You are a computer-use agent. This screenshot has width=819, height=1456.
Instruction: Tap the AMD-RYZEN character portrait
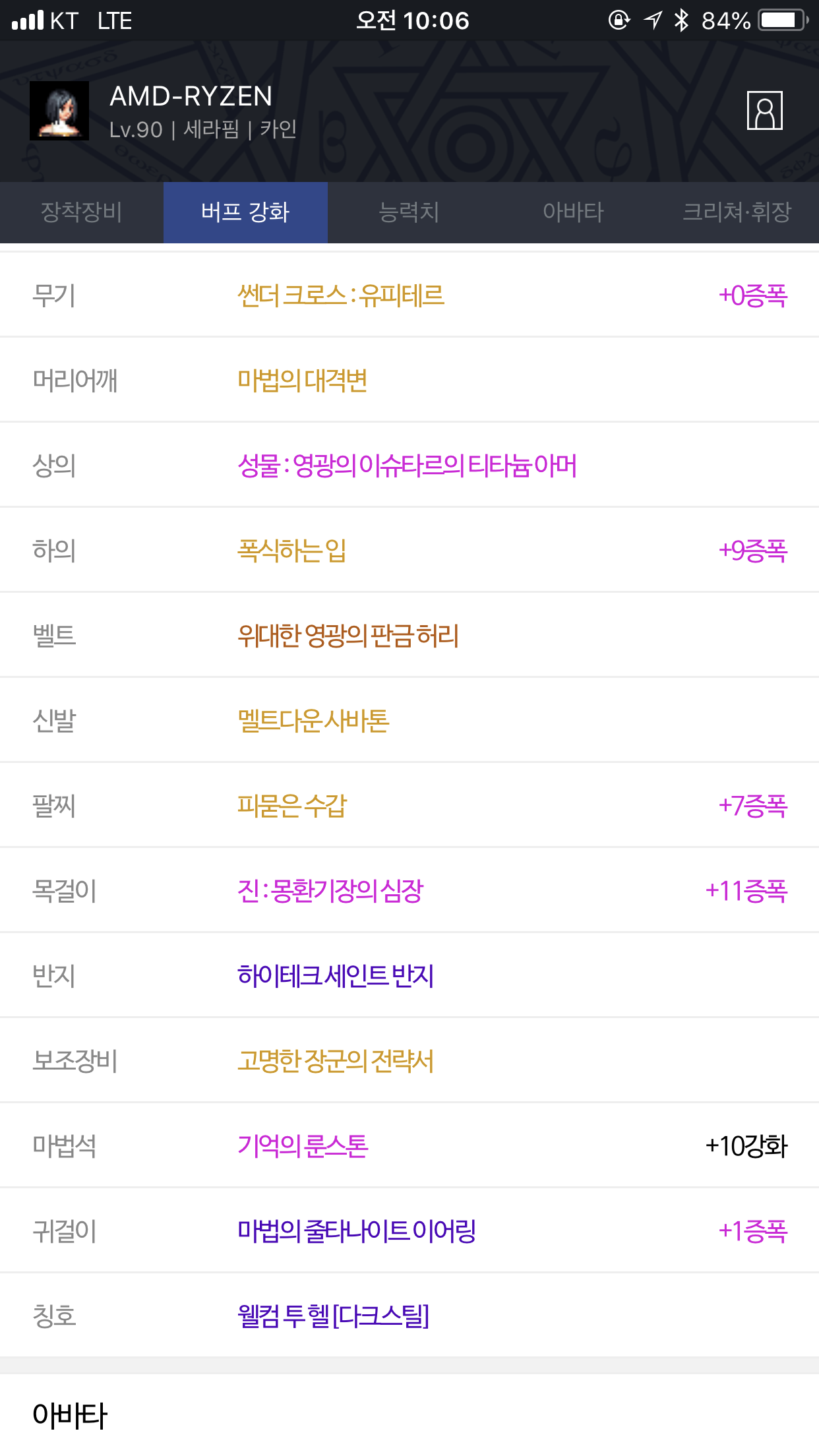(59, 111)
